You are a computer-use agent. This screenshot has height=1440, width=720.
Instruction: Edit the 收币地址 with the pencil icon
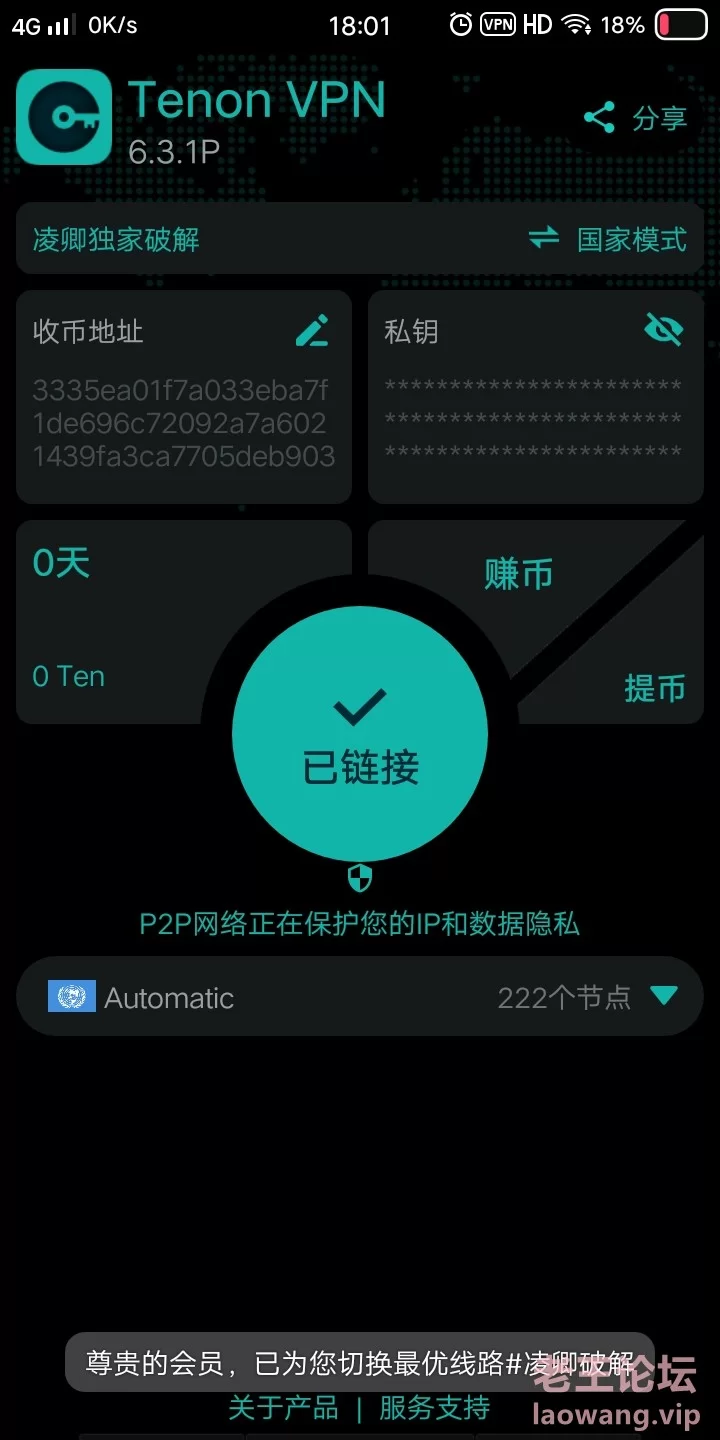(x=312, y=331)
